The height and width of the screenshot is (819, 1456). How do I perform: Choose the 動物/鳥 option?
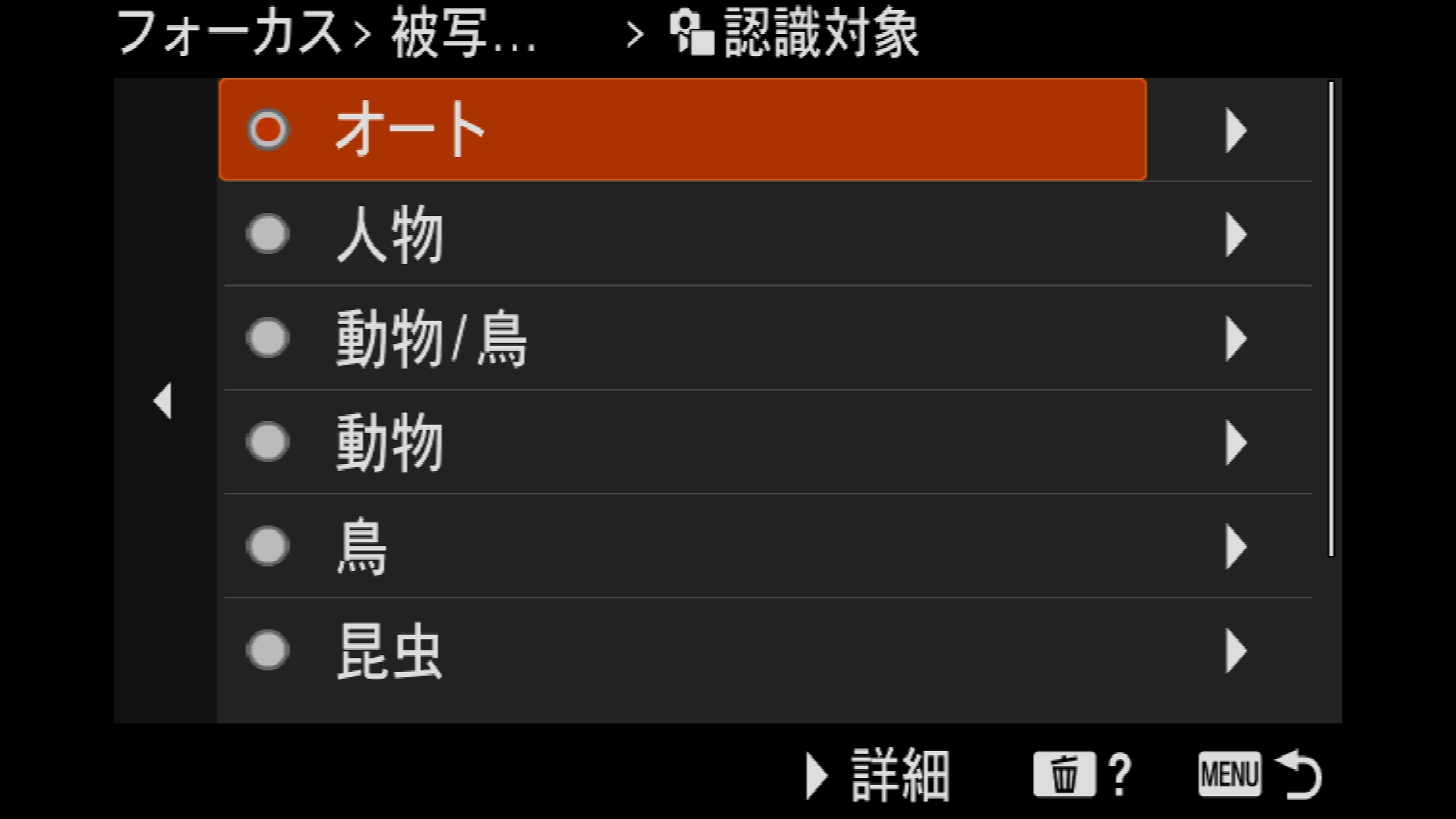tap(681, 338)
